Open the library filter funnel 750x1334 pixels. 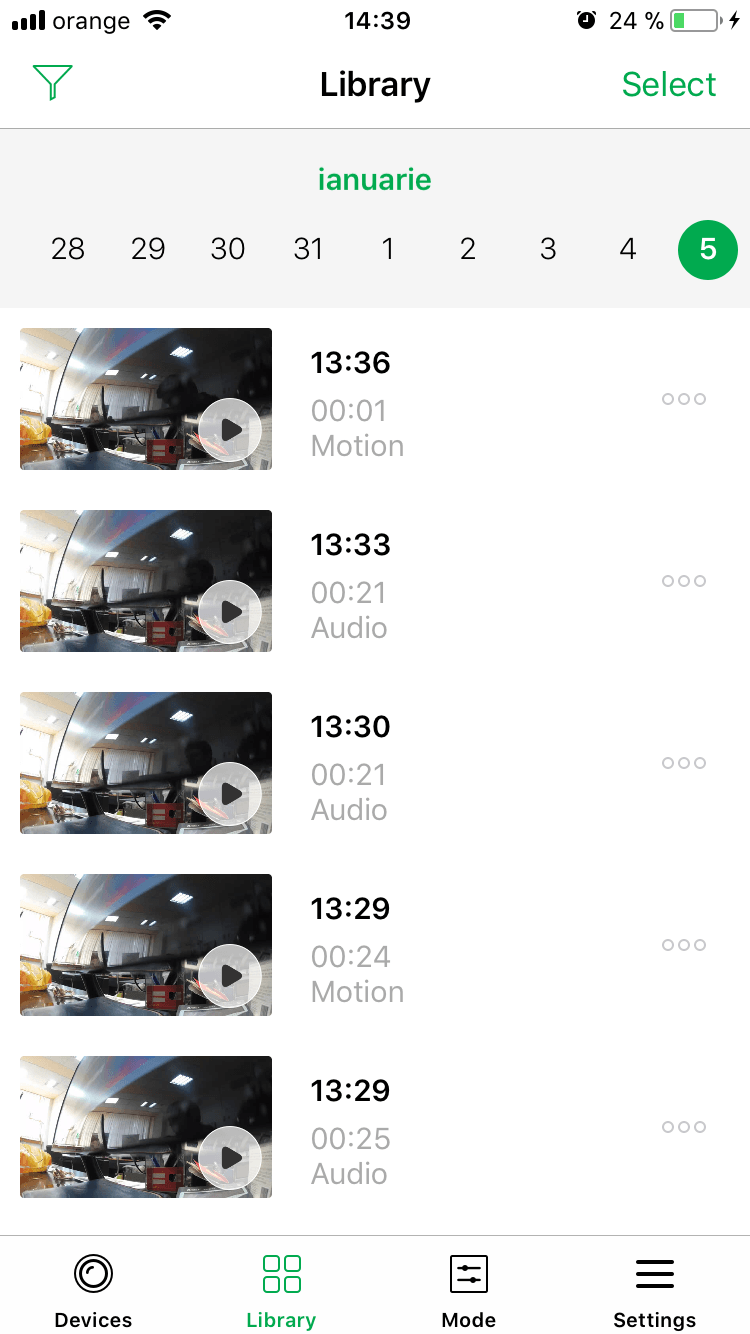point(52,83)
